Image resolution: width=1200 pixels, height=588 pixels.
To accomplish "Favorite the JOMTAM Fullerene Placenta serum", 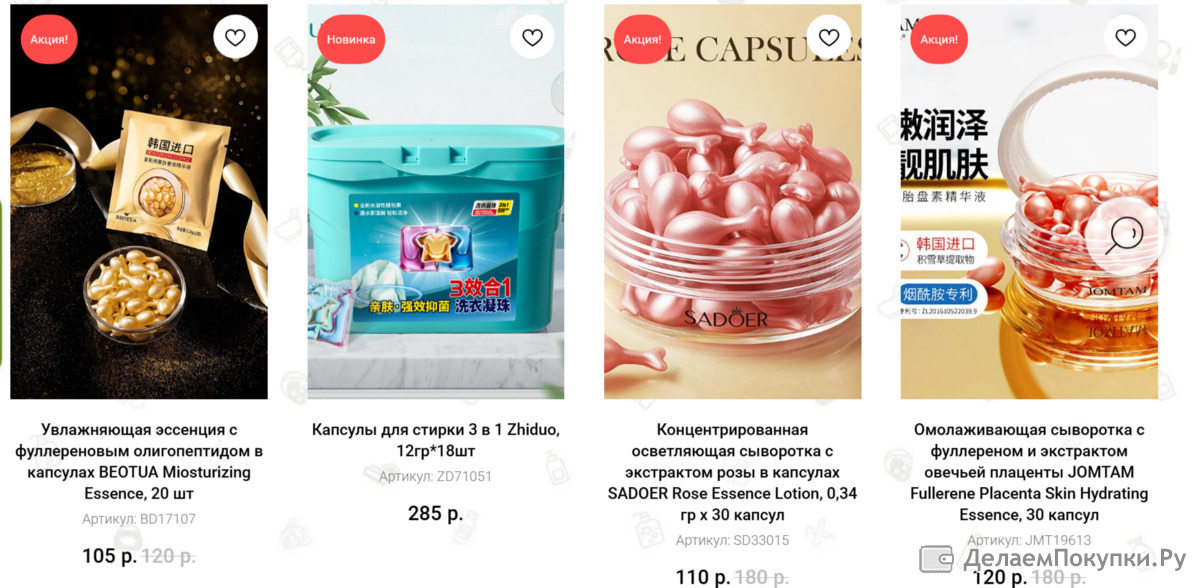I will [1125, 38].
